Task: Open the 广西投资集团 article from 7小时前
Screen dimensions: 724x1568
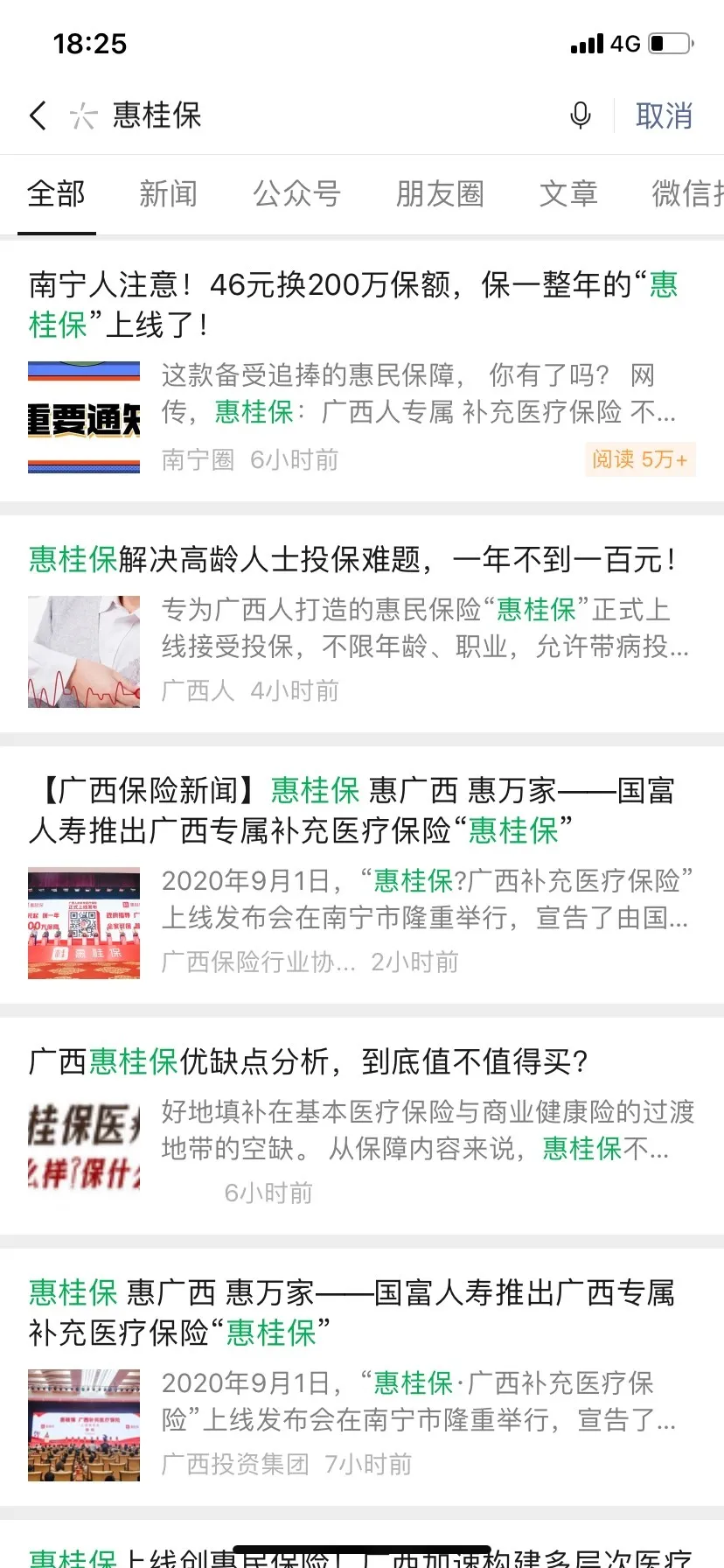Action: pos(362,1378)
